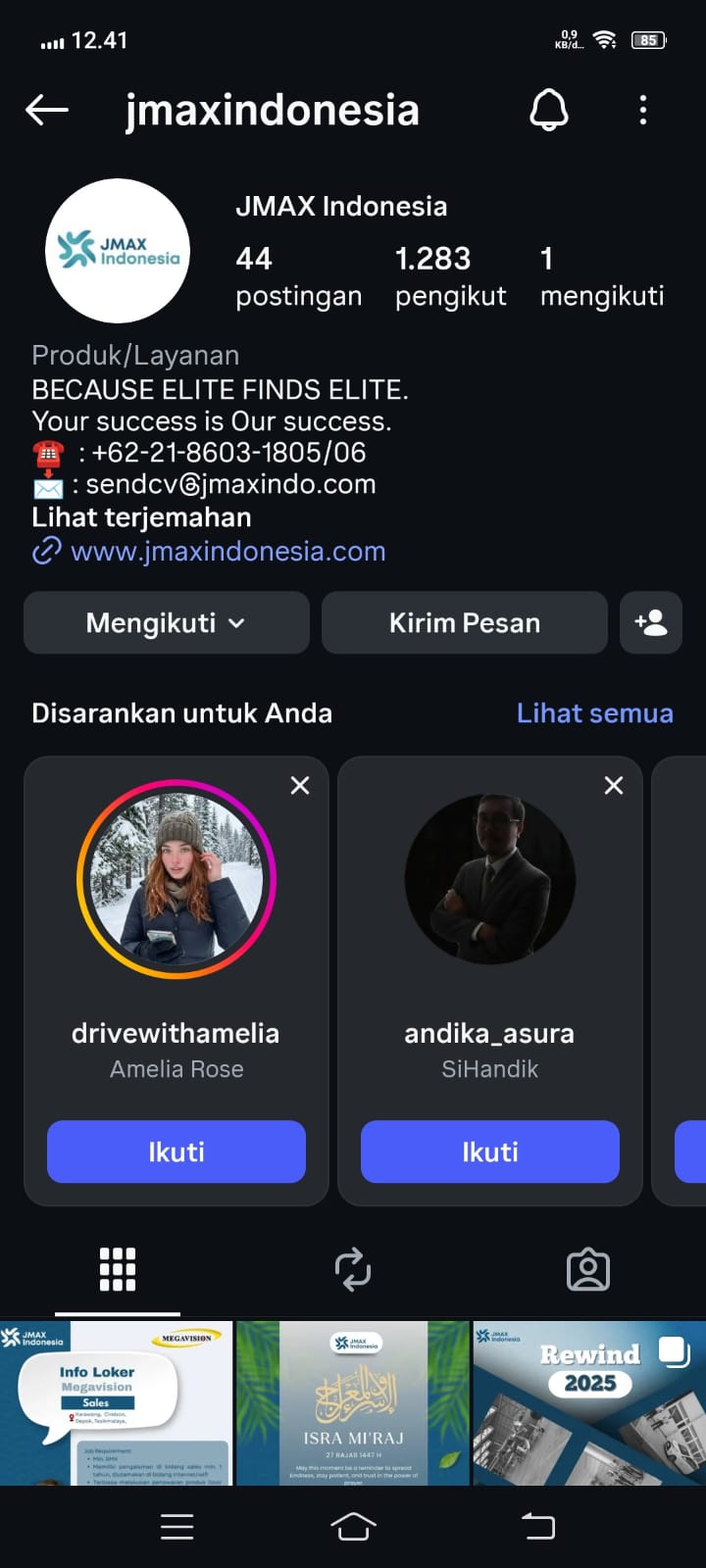Toggle suggested accounts with add-person icon

click(x=651, y=623)
